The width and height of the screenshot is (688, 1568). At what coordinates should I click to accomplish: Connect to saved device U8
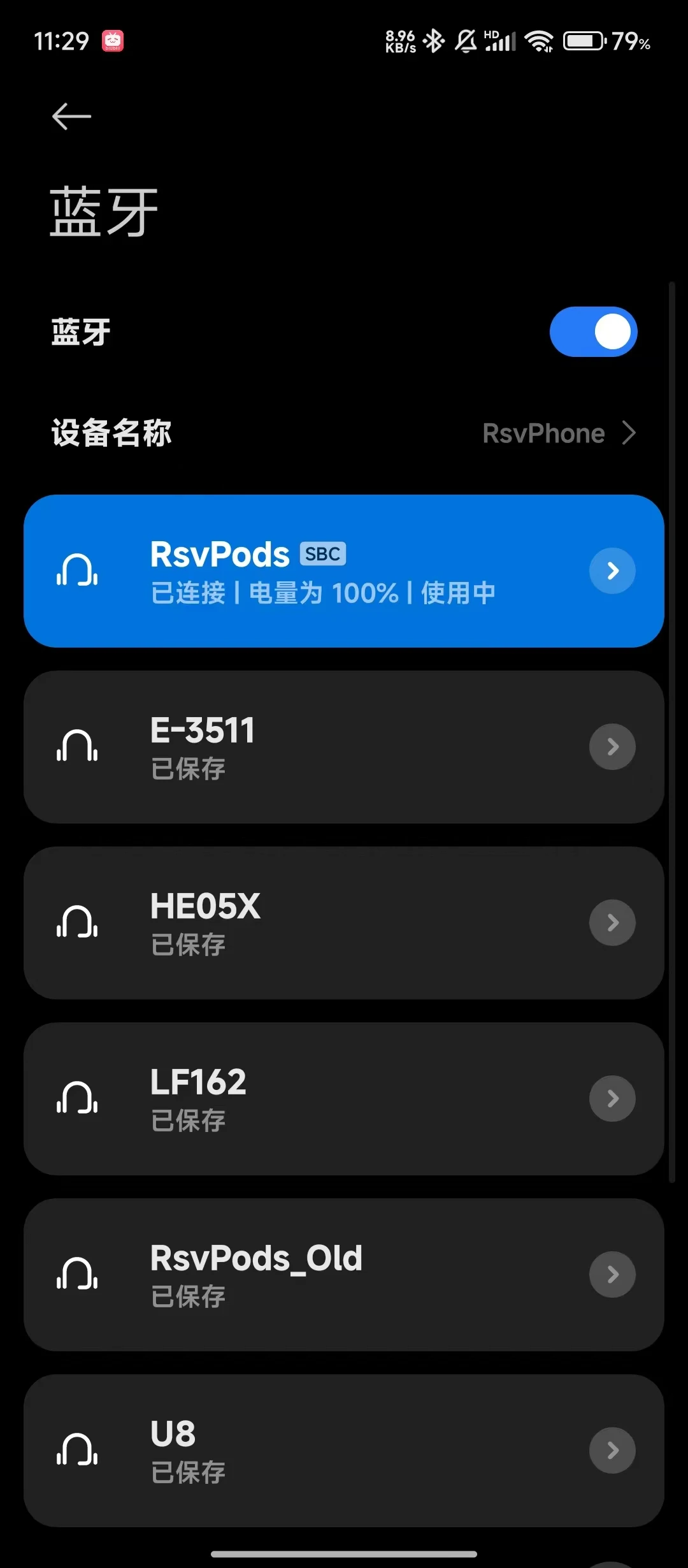point(344,1451)
